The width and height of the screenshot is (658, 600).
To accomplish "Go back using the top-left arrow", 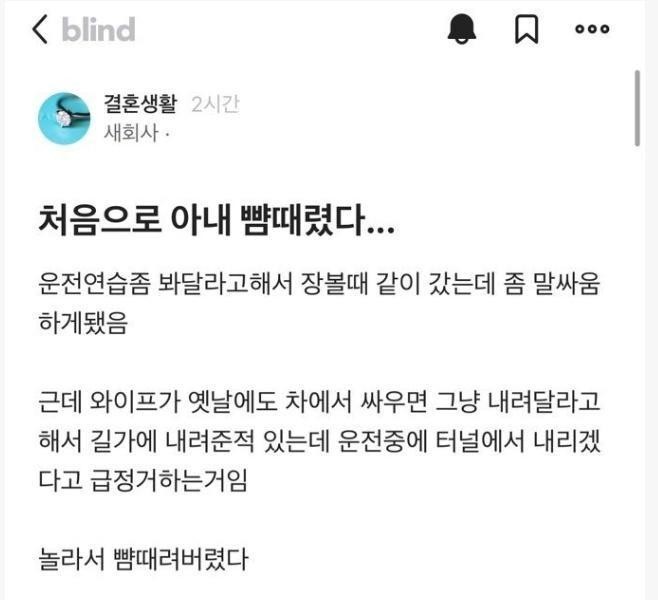I will click(40, 30).
